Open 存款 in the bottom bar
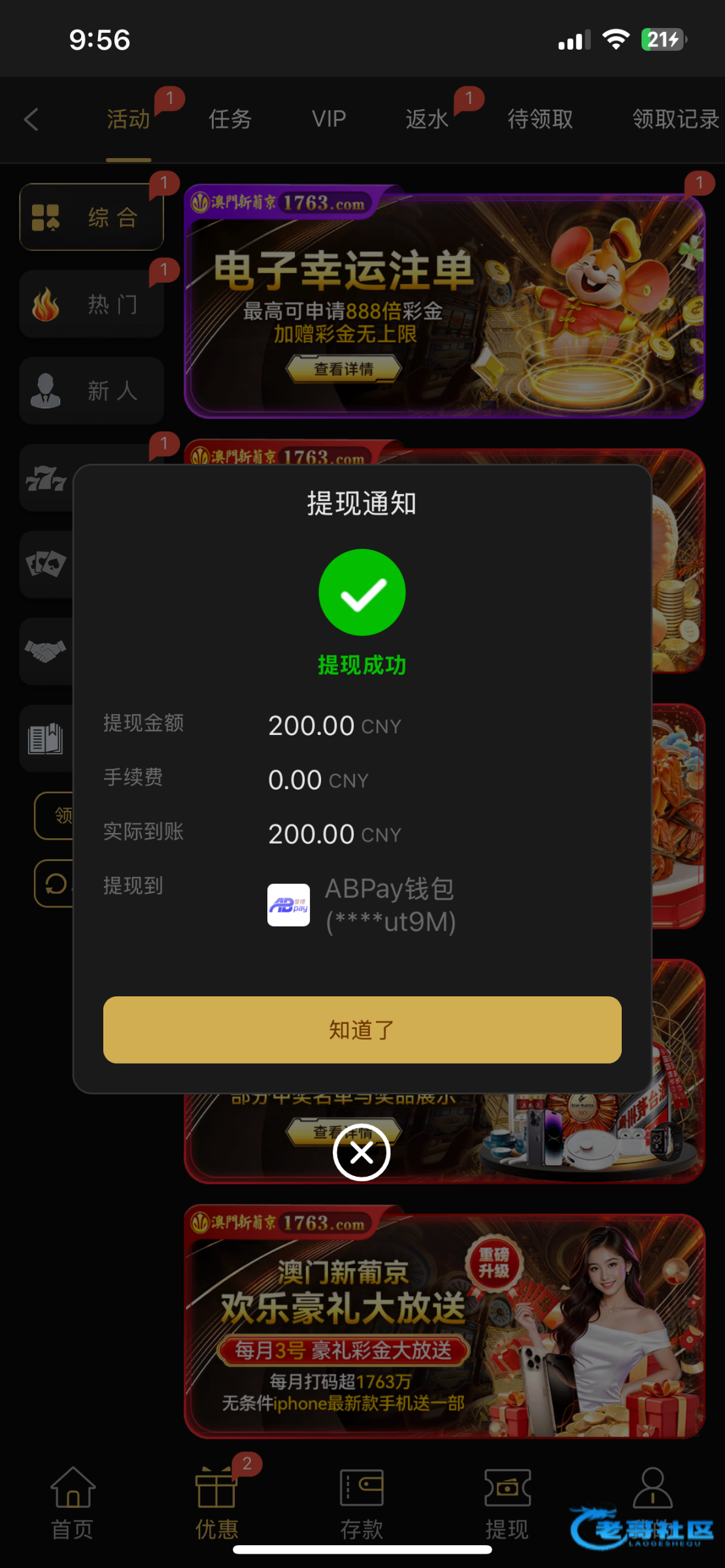 [x=362, y=1503]
